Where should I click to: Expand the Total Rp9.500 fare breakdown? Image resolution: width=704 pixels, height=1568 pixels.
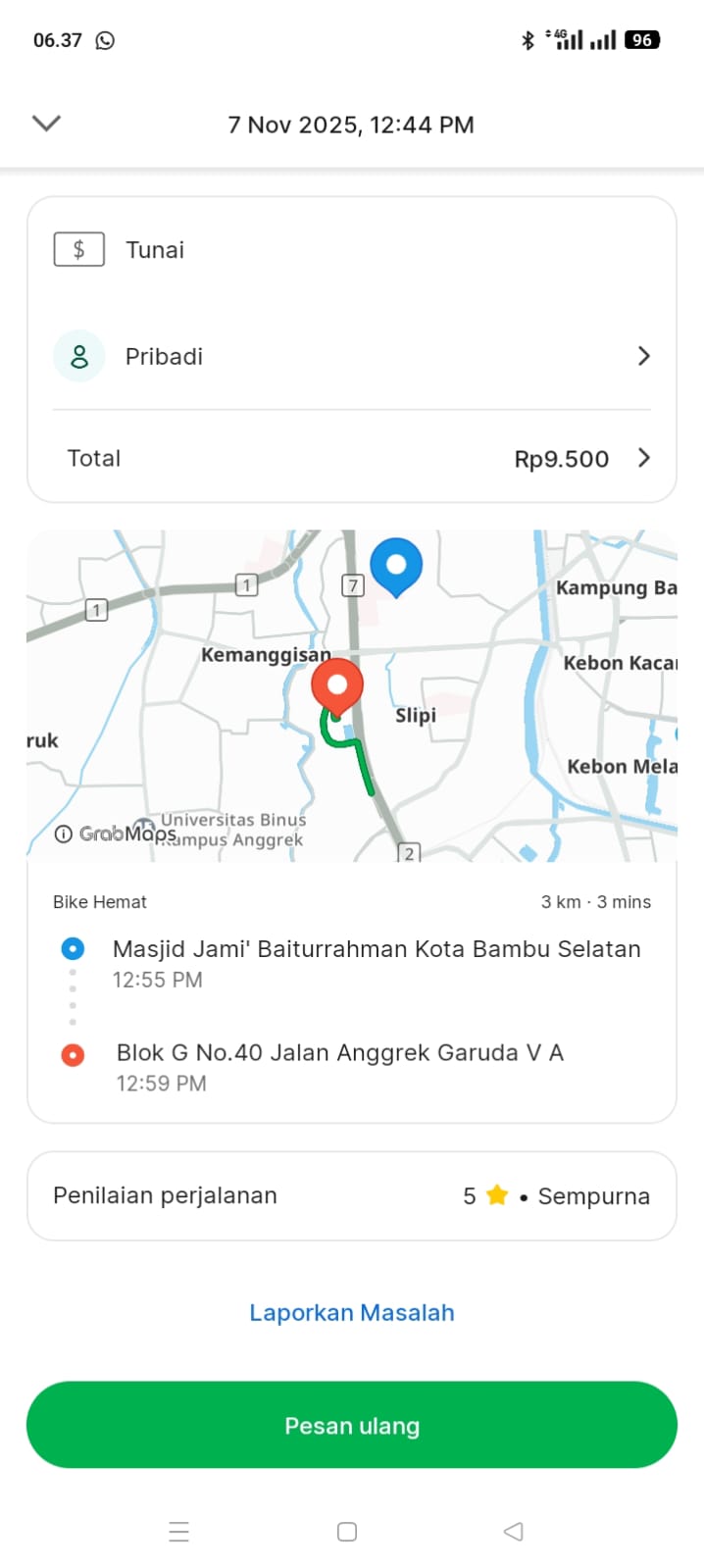click(x=351, y=458)
